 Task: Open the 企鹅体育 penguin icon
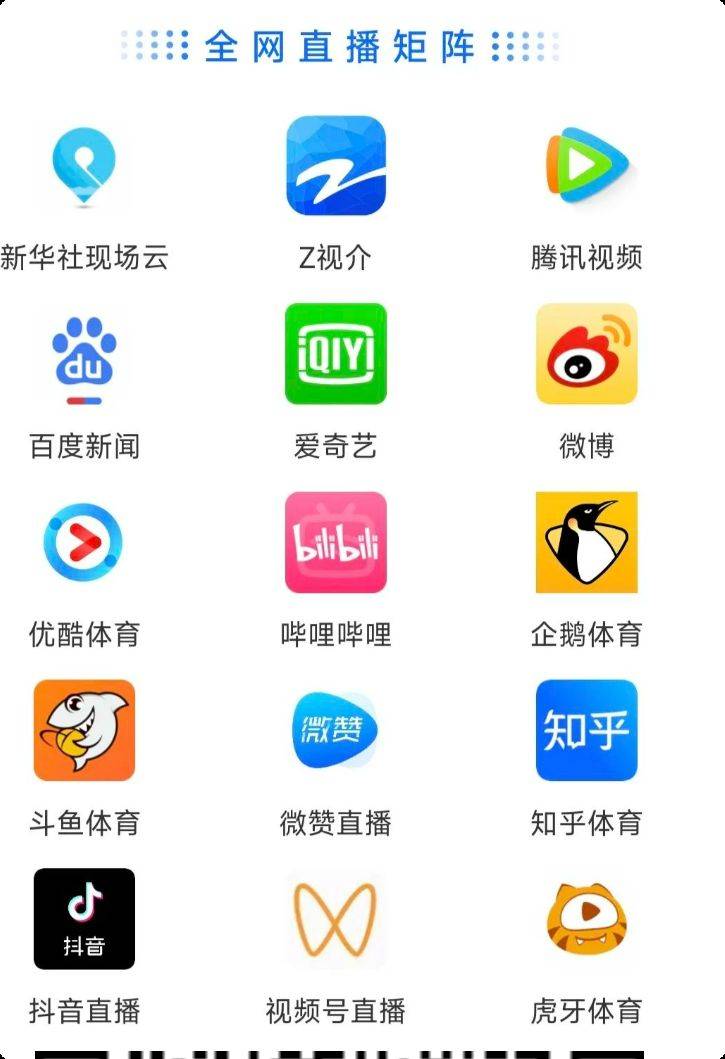click(586, 544)
